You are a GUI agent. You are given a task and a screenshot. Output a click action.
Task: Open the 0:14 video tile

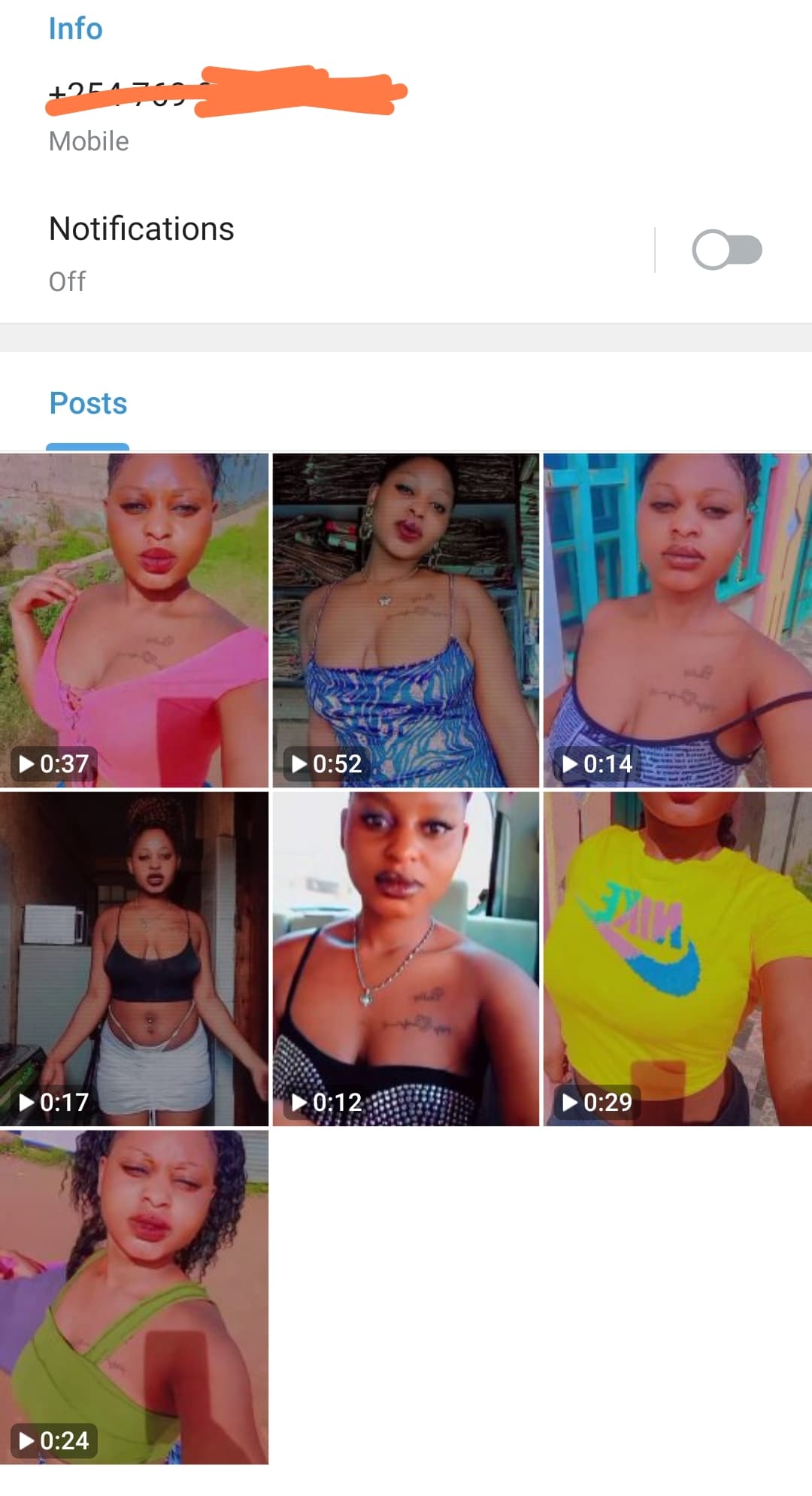click(677, 620)
